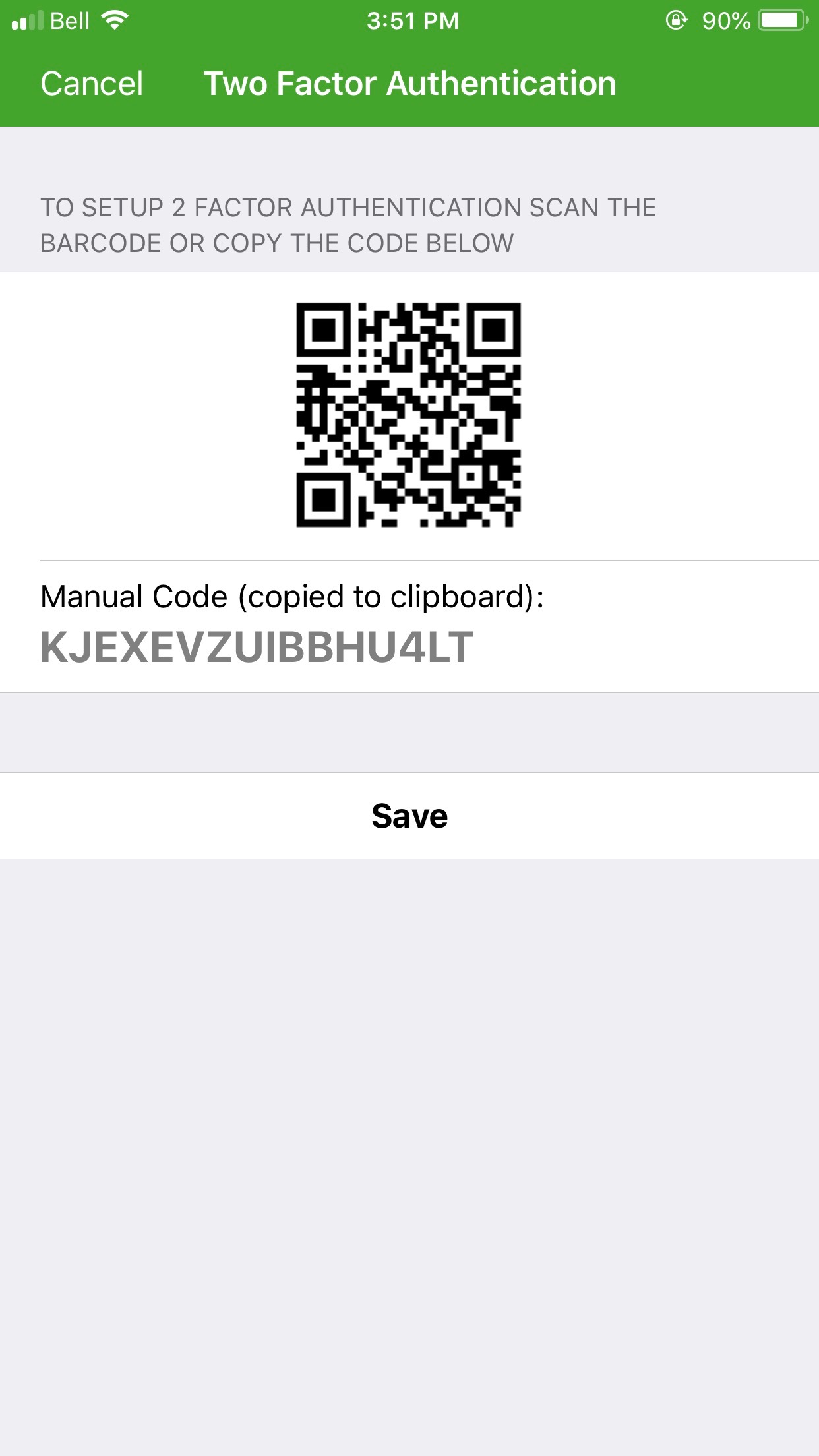This screenshot has height=1456, width=819.
Task: Tap the orientation lock icon
Action: (x=676, y=20)
